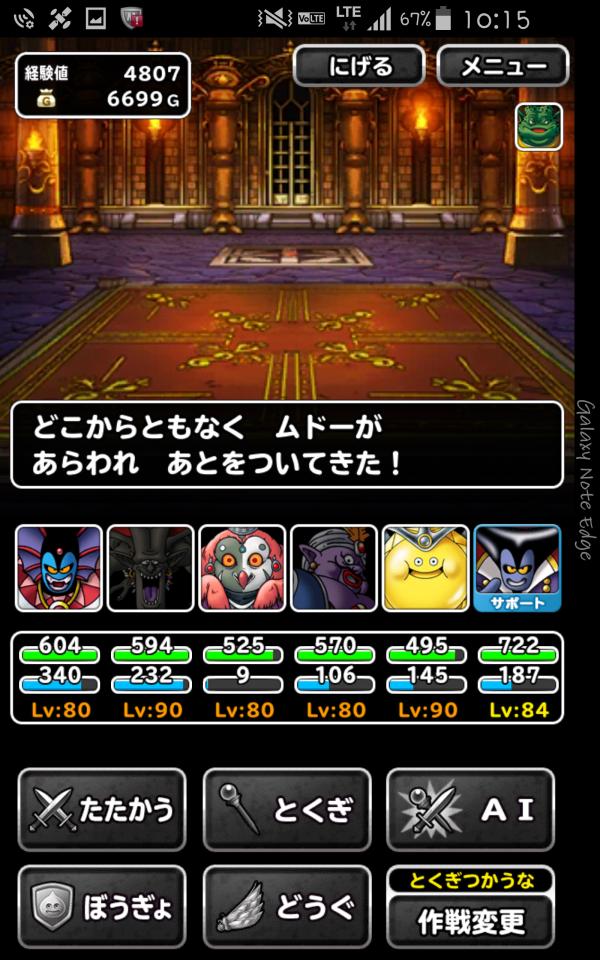Select the サポート support monster portrait
The width and height of the screenshot is (600, 960).
(517, 567)
